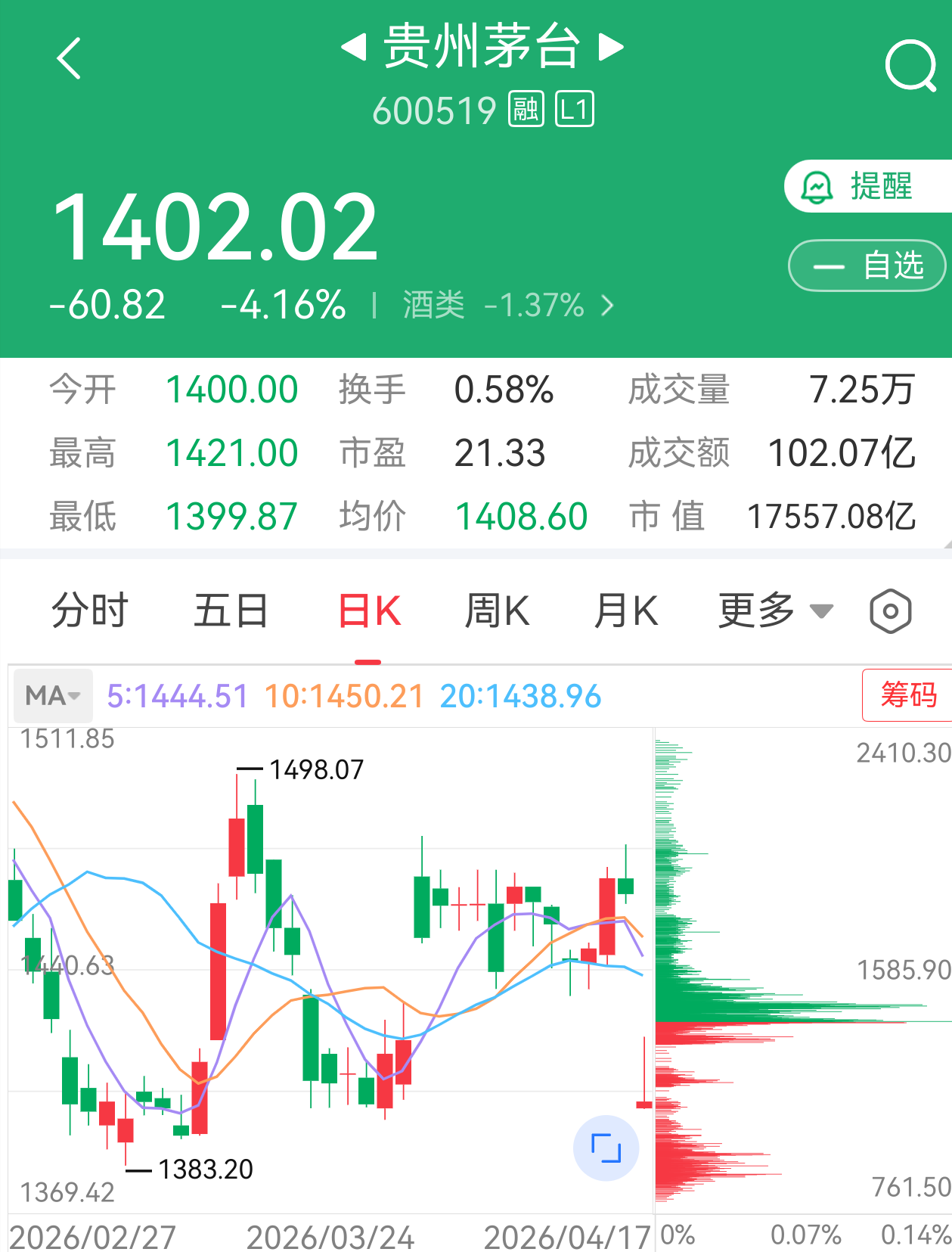This screenshot has height=1252, width=952.
Task: Set a price alert with 提醒
Action: [867, 186]
